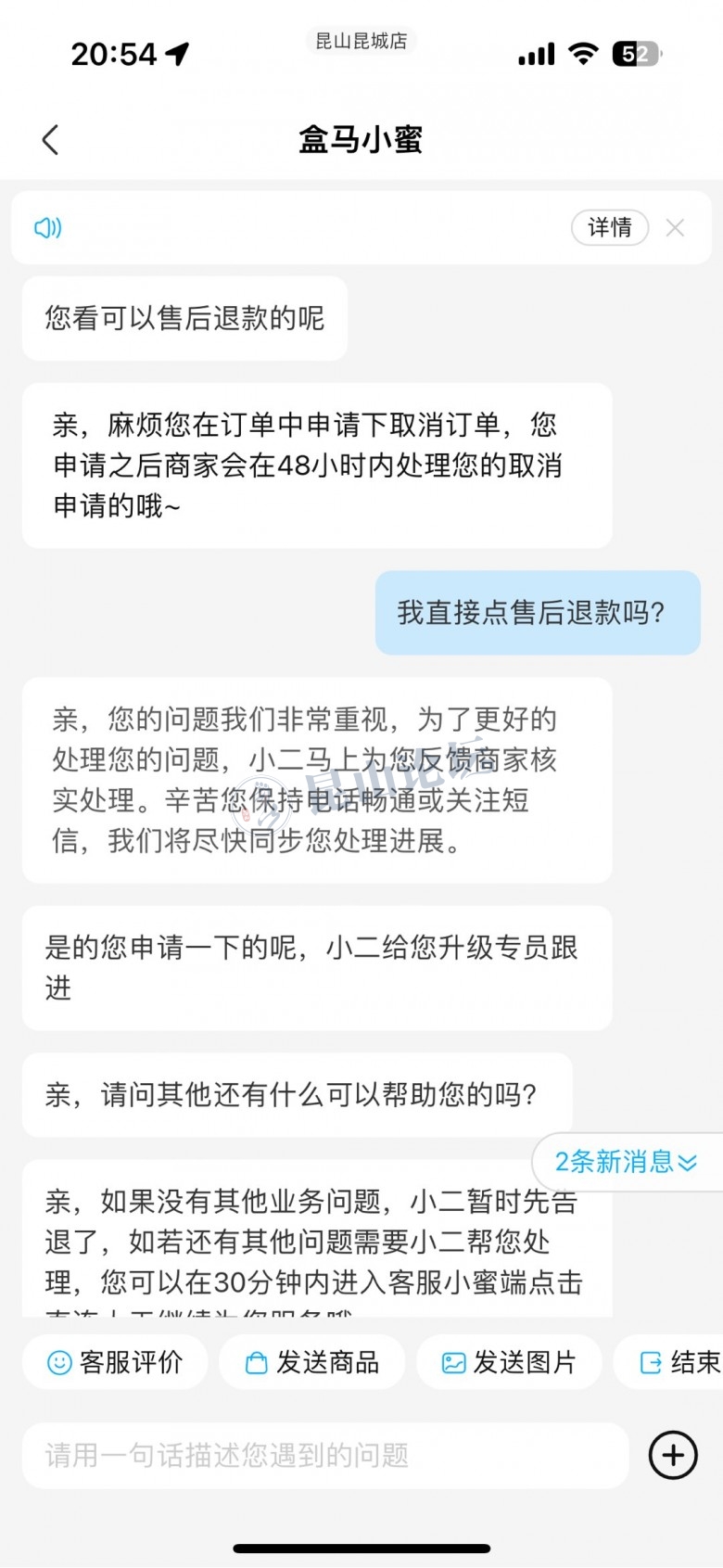Tap 结束 to end the conversation
The image size is (723, 1568).
click(681, 1362)
